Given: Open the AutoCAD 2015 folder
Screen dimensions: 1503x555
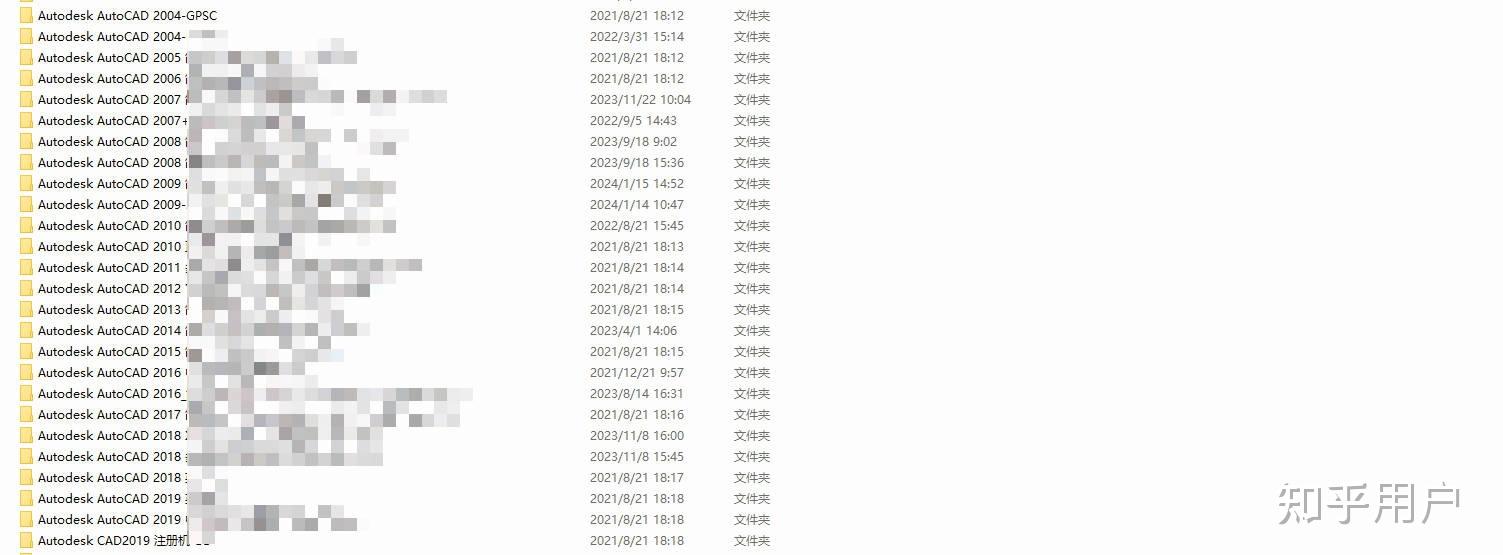Looking at the screenshot, I should coord(109,352).
